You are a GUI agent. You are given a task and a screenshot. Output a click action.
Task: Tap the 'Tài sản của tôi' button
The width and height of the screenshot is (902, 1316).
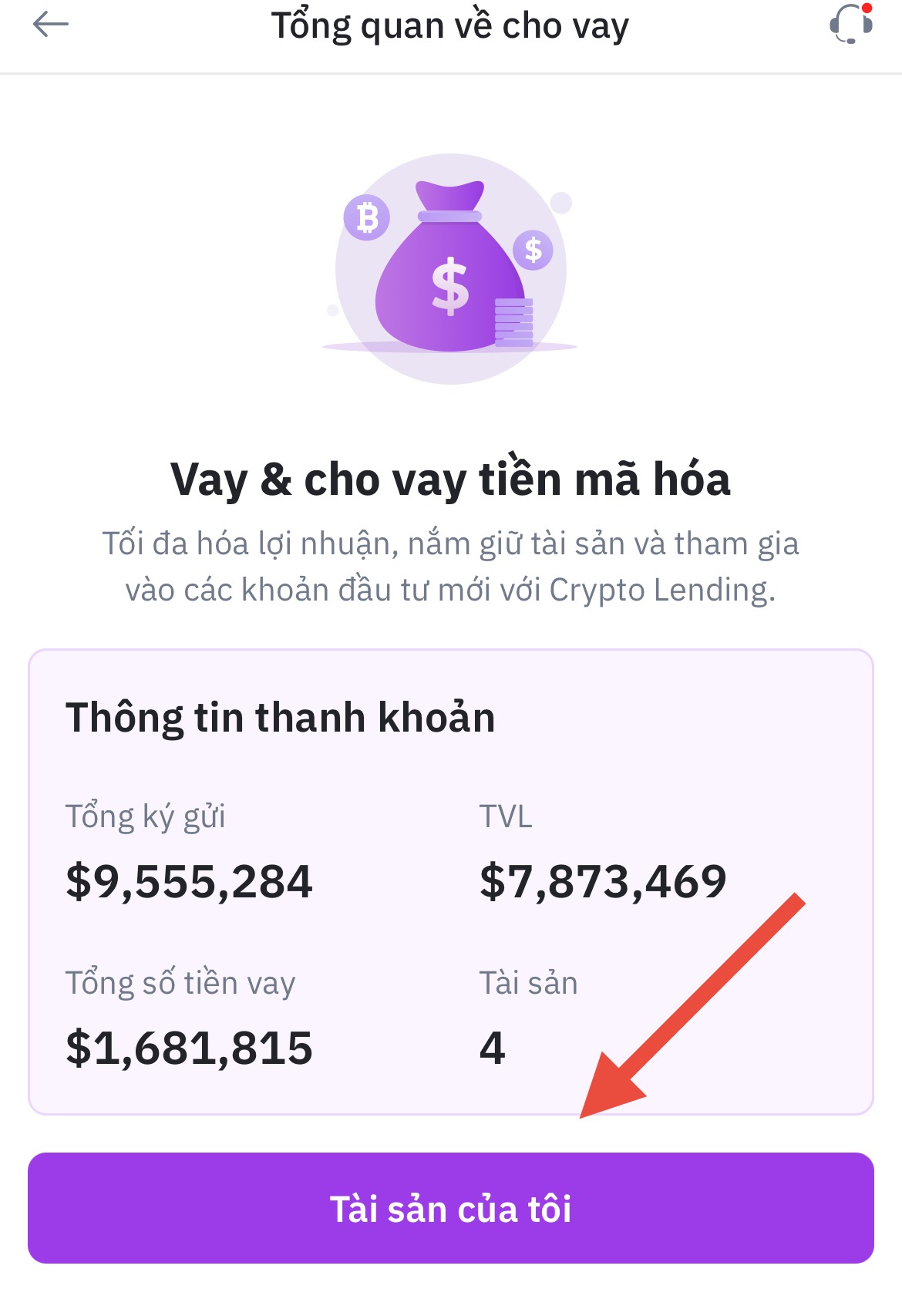click(x=451, y=1207)
